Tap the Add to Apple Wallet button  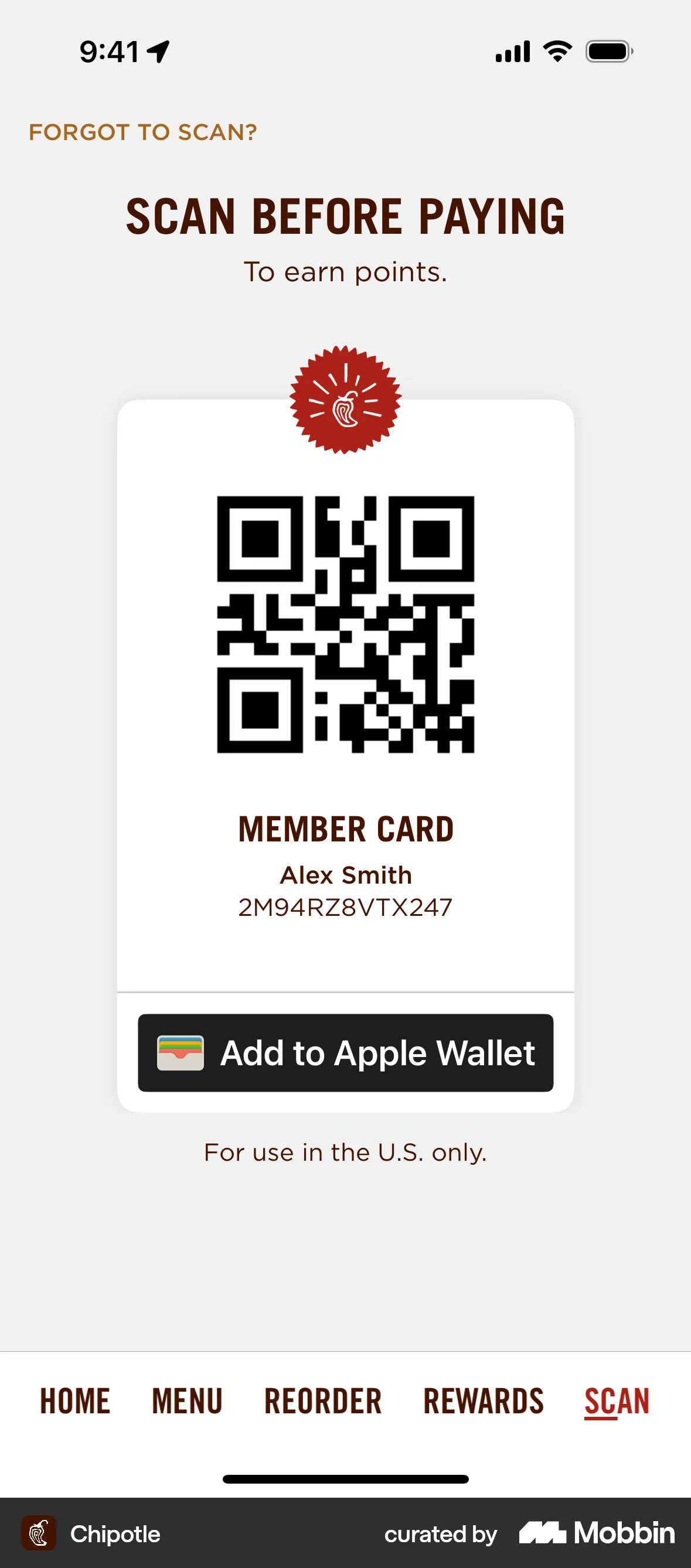(345, 1053)
